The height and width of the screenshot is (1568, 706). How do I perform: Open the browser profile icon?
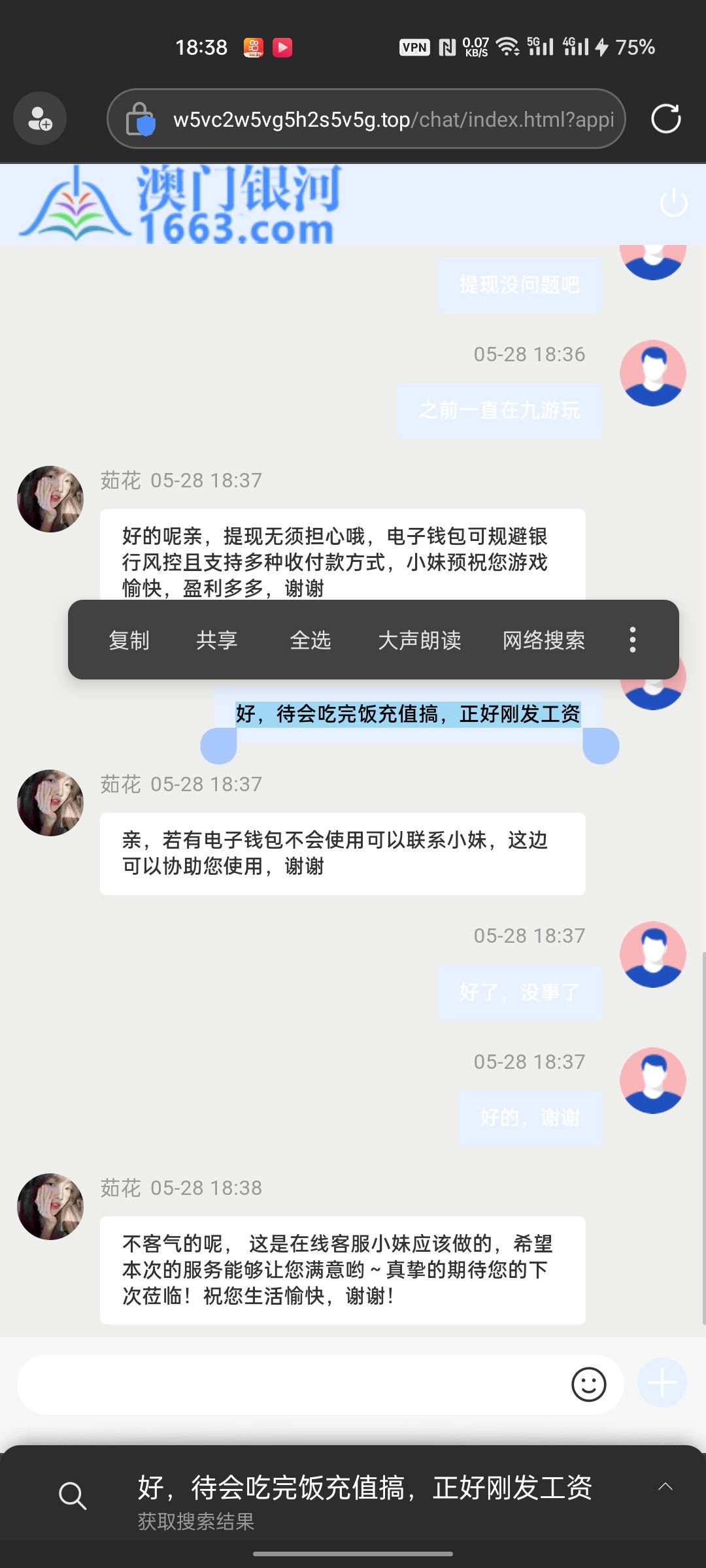point(40,119)
